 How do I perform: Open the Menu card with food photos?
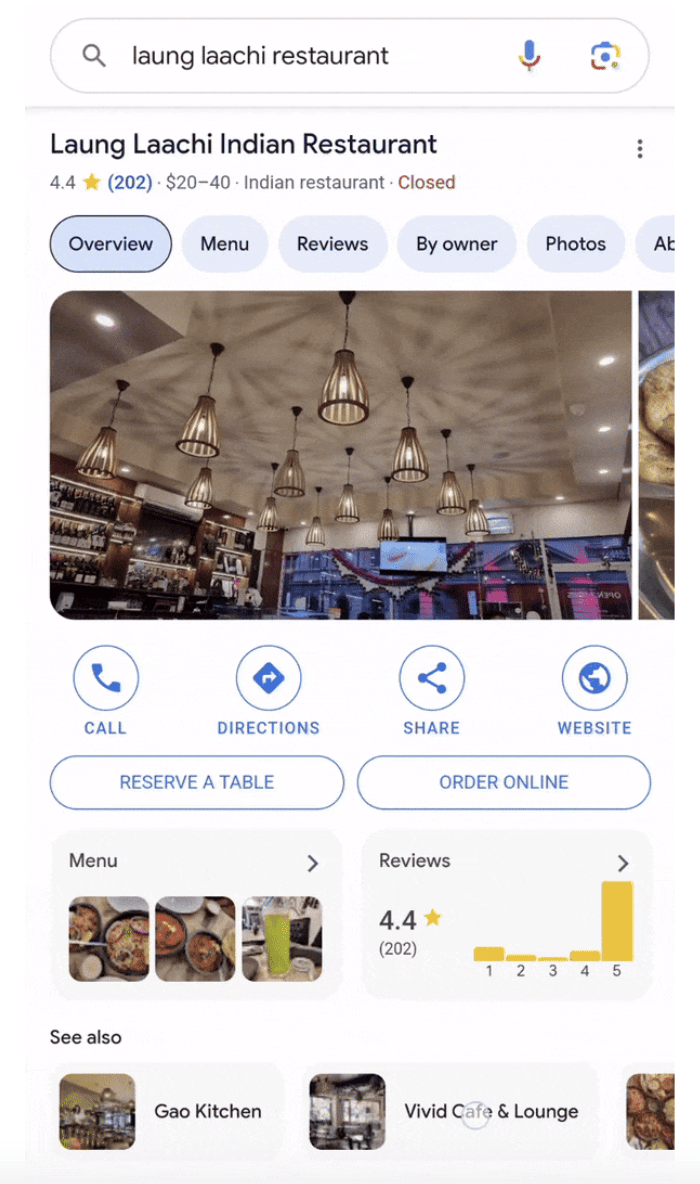pos(196,915)
